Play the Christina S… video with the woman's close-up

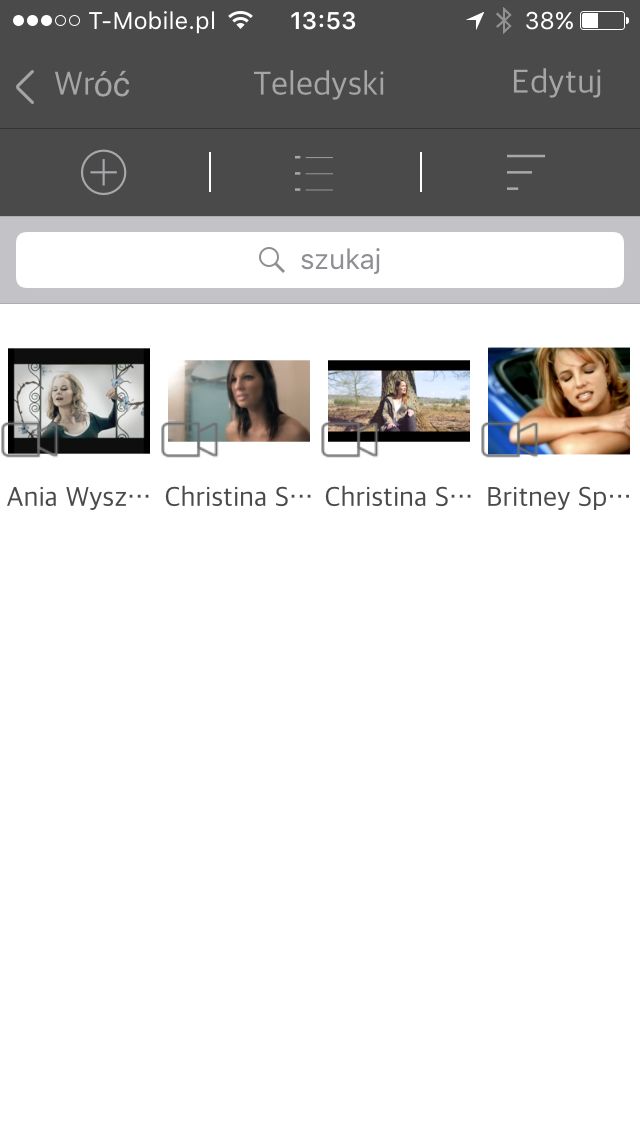[x=239, y=401]
